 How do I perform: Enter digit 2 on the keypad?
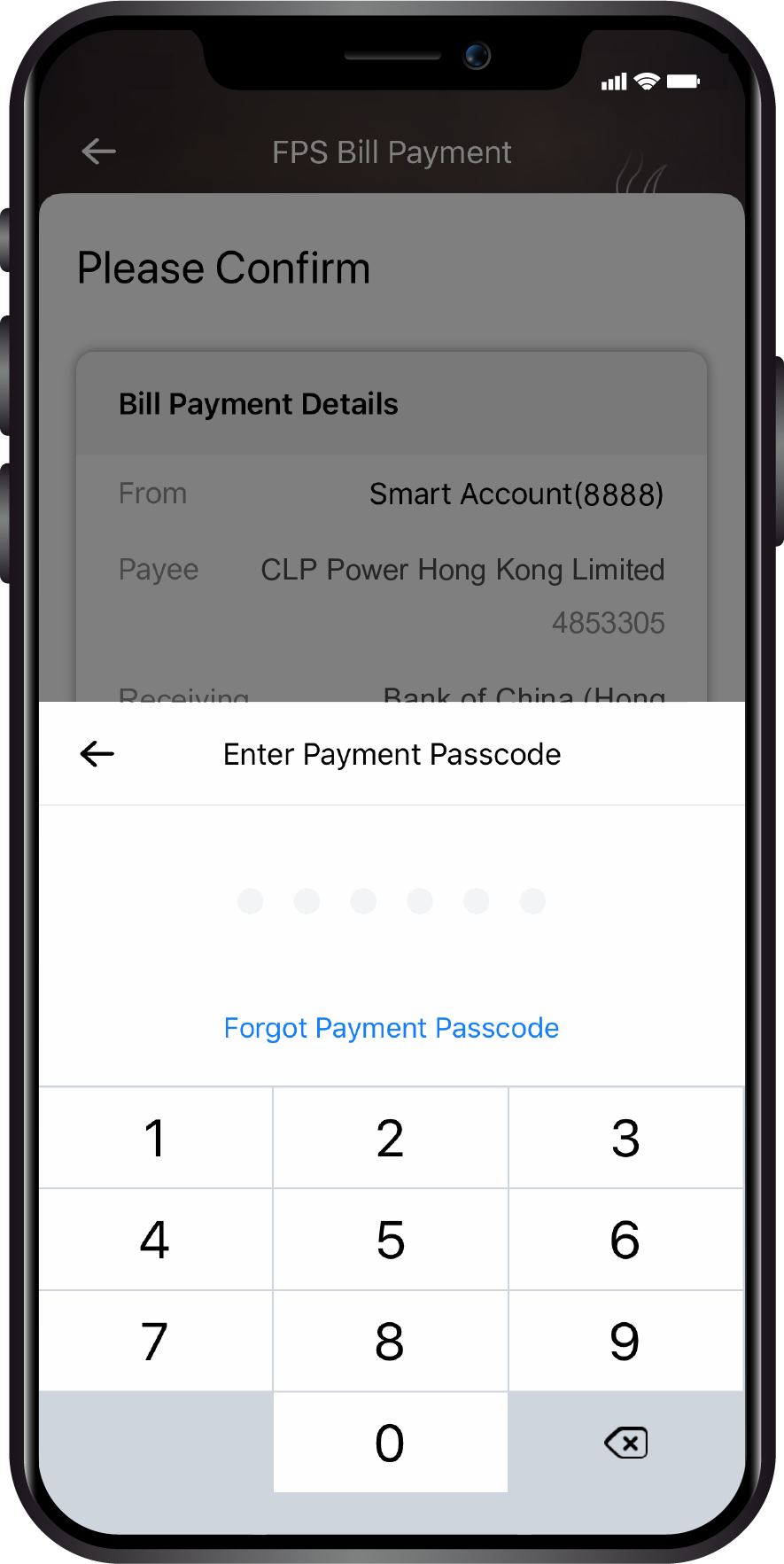390,1139
